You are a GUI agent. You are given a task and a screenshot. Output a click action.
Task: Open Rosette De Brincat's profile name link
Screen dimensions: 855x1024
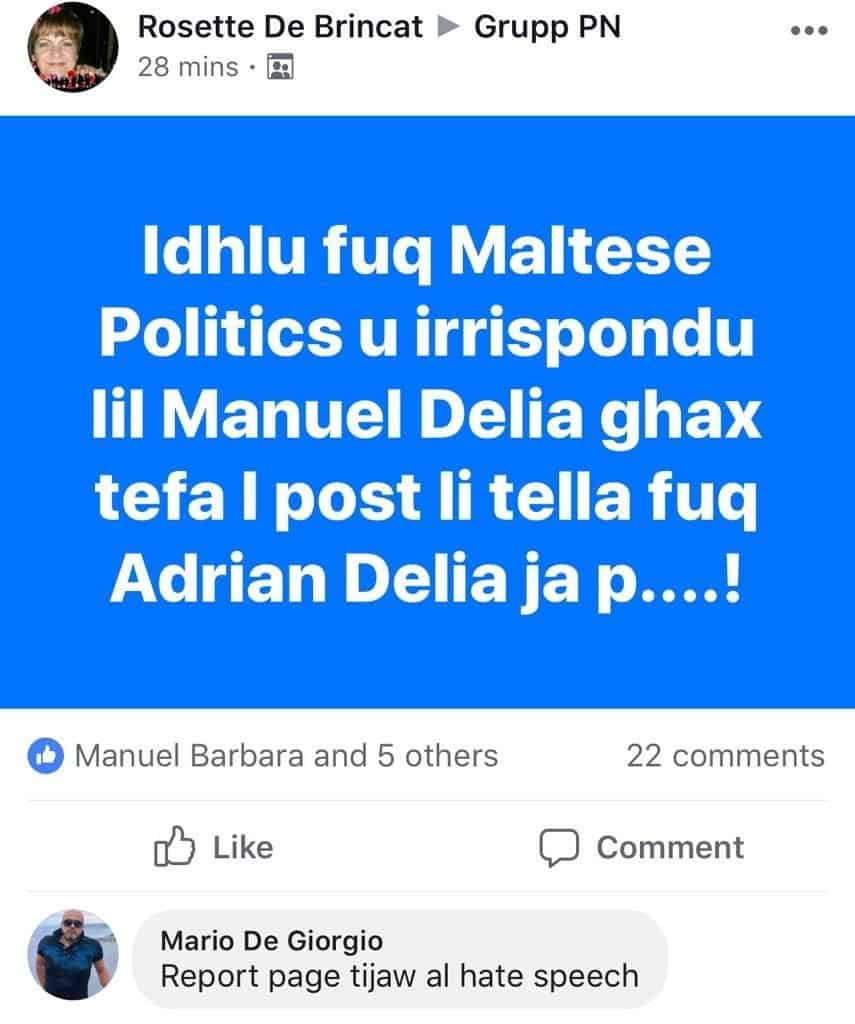(282, 27)
